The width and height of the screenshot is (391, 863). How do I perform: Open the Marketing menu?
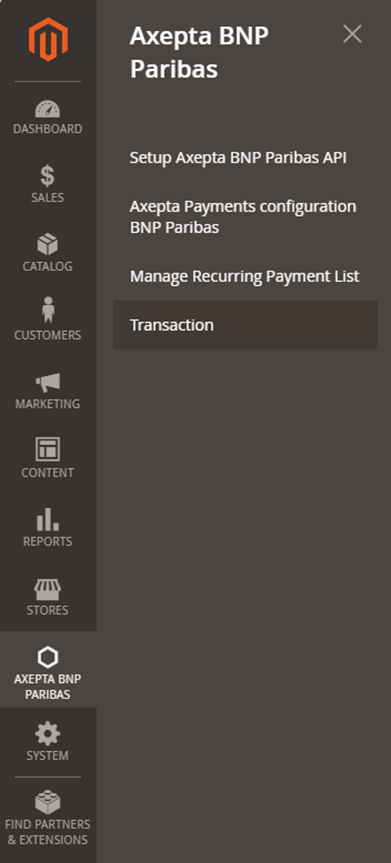[x=48, y=391]
